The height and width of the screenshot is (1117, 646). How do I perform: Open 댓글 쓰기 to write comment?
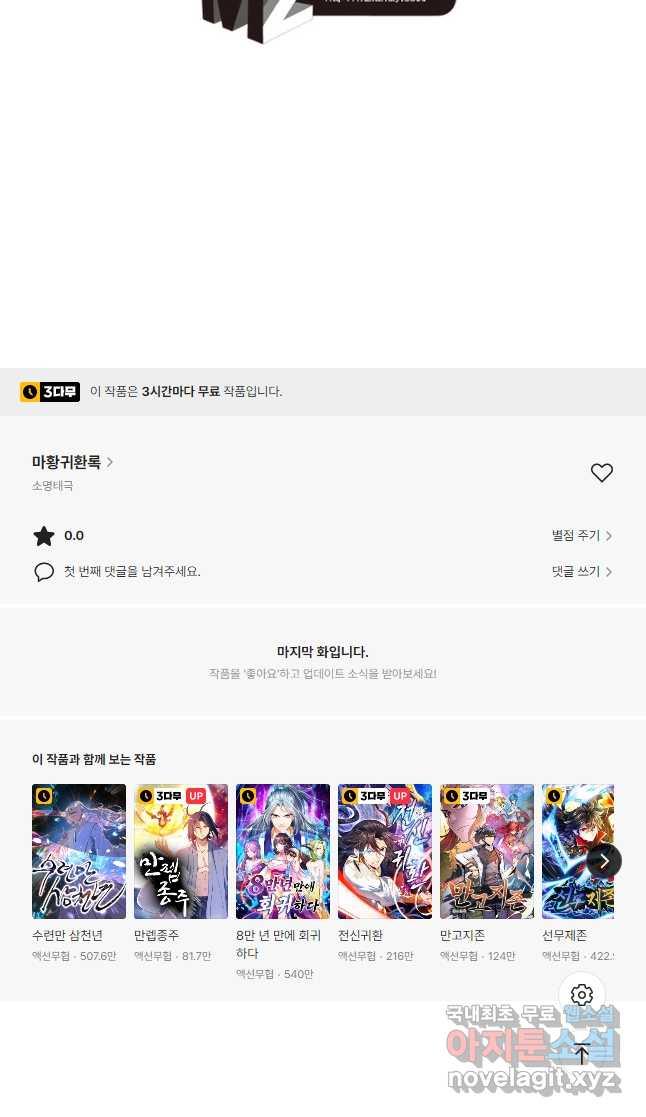581,572
